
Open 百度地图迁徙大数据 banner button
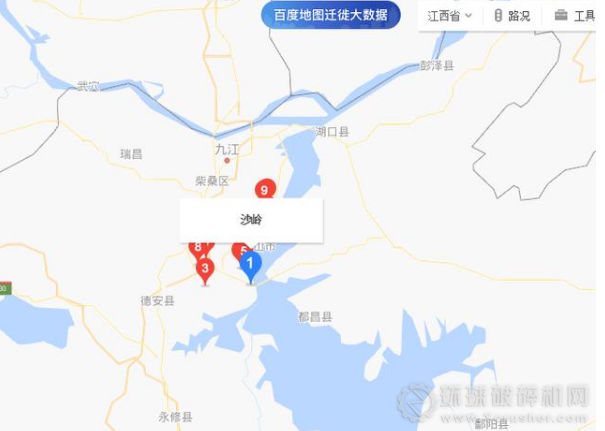(x=330, y=15)
